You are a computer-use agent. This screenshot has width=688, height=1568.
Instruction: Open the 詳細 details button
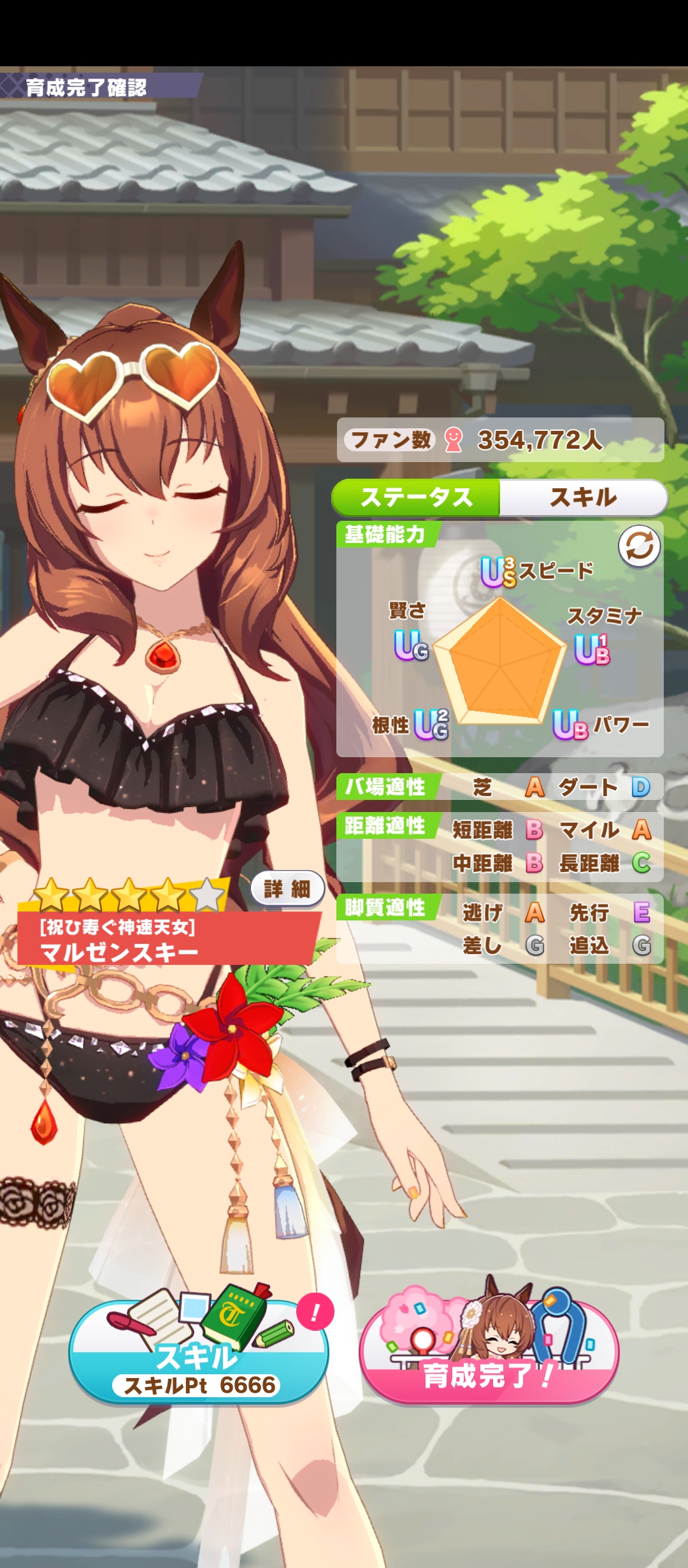(287, 889)
